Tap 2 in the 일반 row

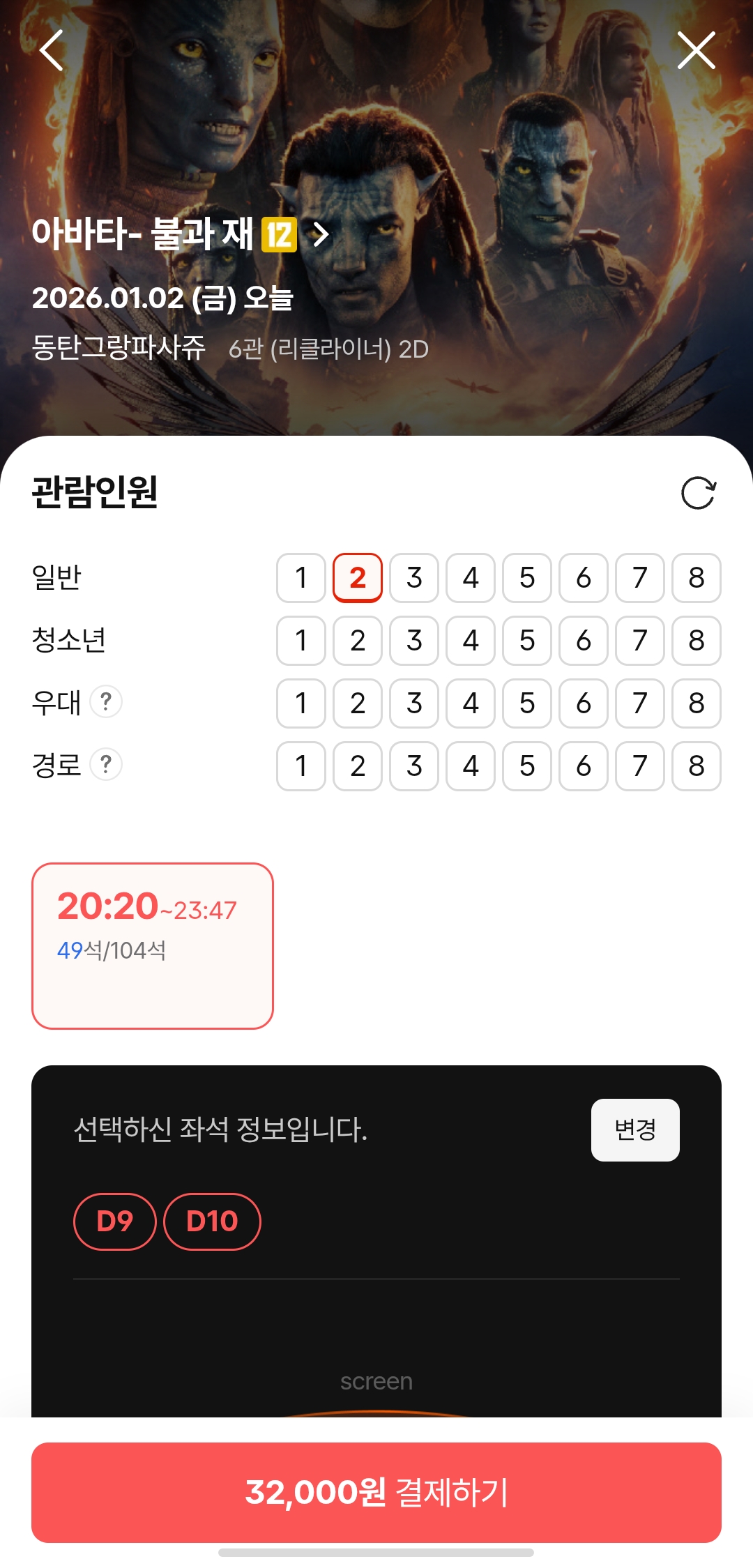pos(358,578)
